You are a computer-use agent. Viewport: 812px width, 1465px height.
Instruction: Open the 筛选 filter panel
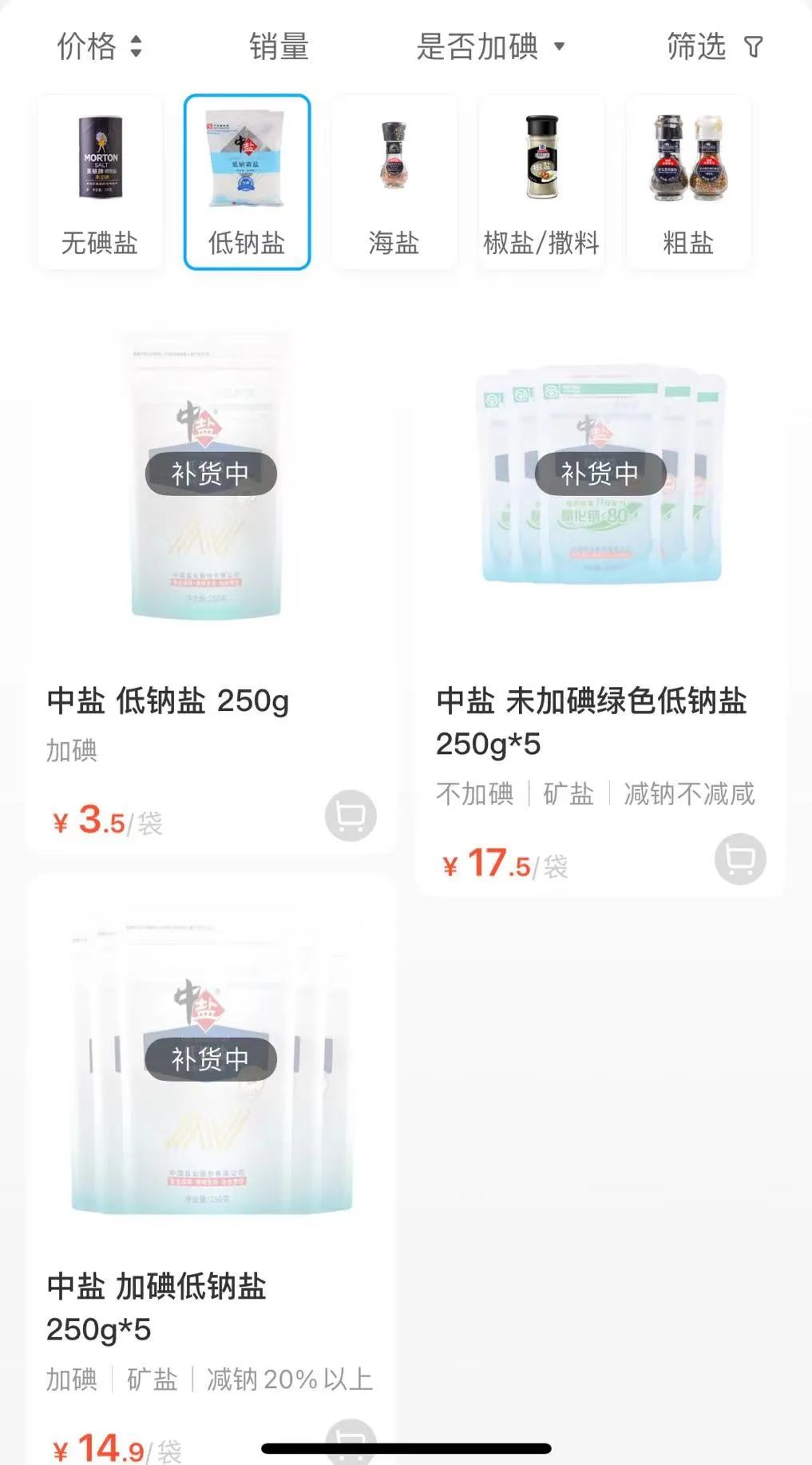(715, 46)
